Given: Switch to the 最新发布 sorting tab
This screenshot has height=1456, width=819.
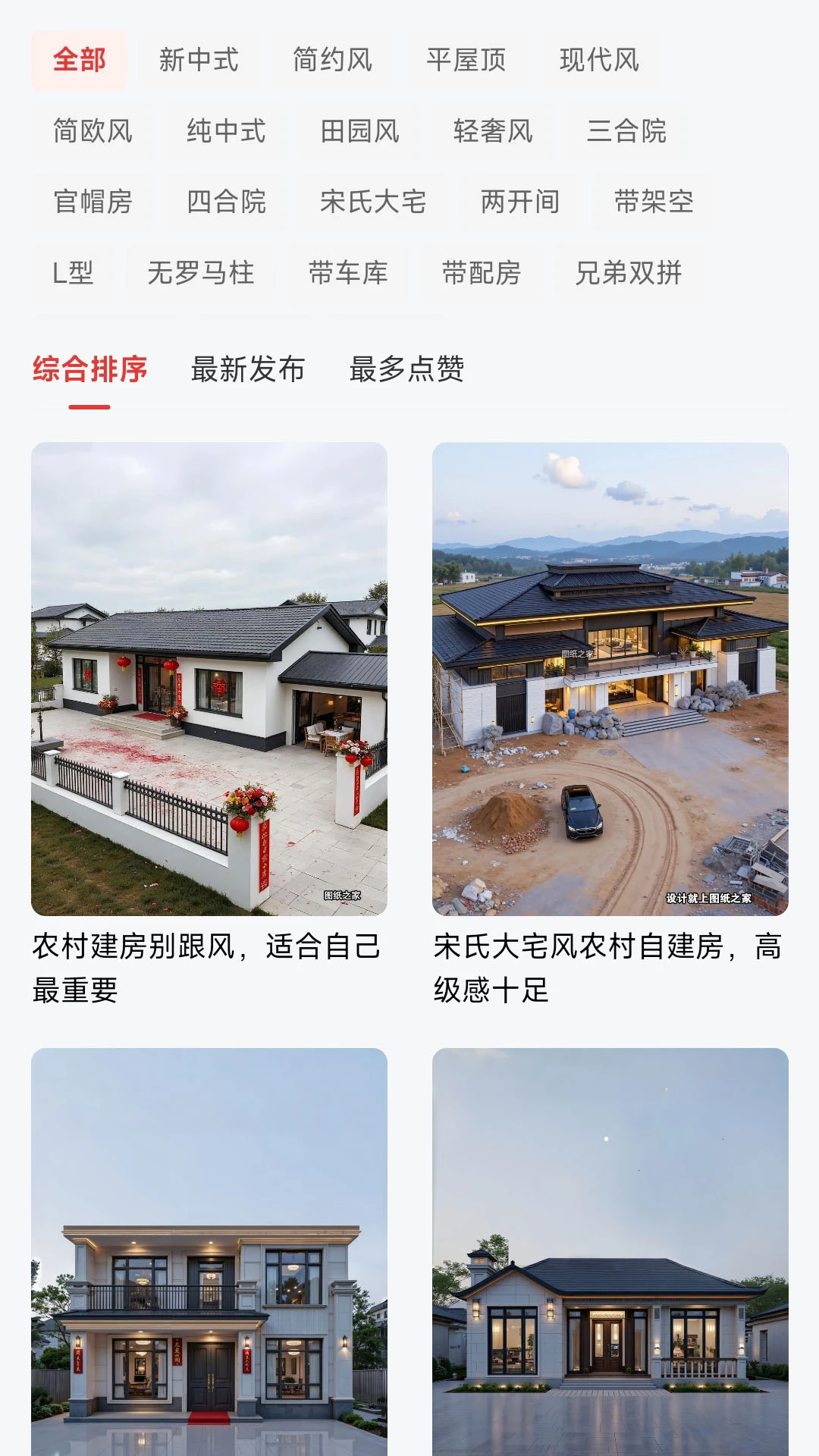Looking at the screenshot, I should pyautogui.click(x=248, y=369).
